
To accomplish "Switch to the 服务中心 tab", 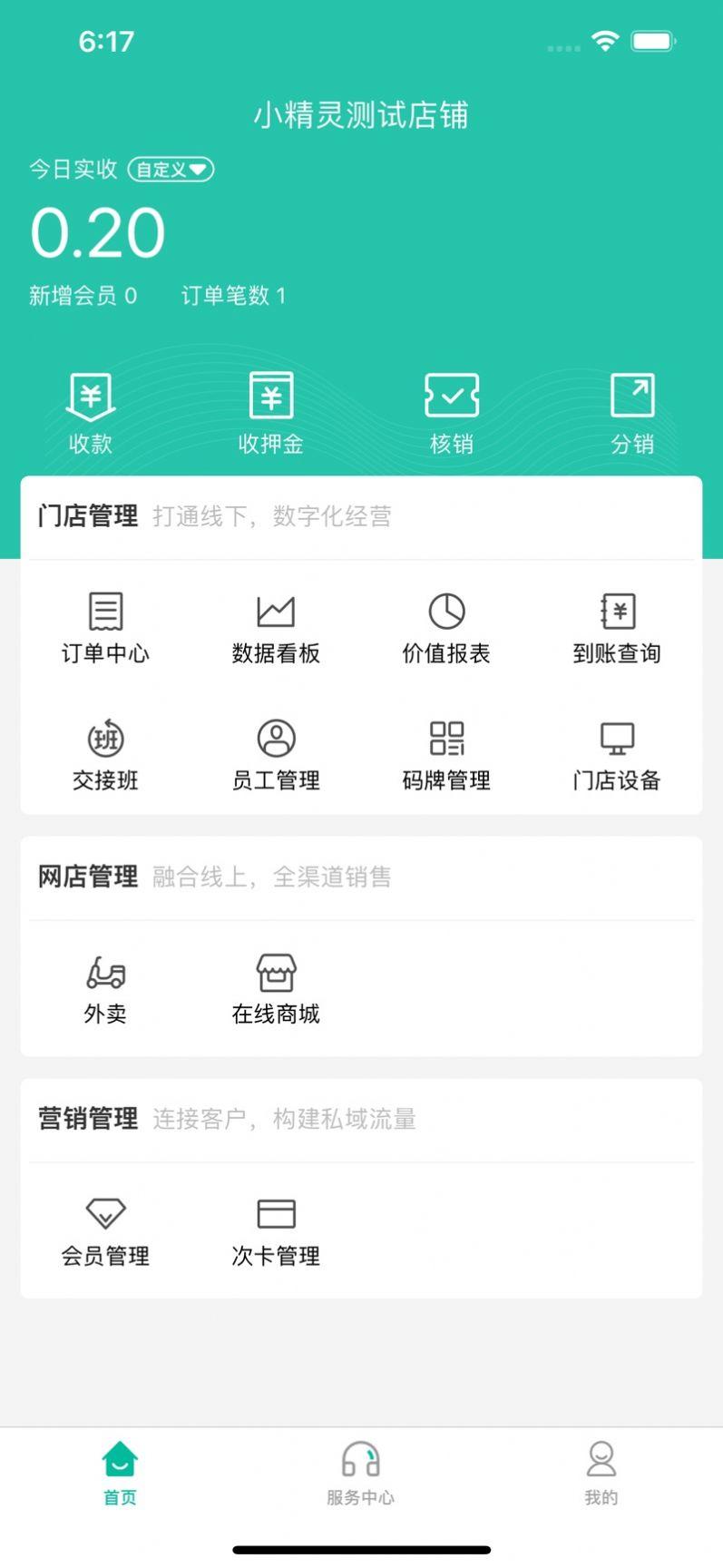I will click(x=361, y=1473).
